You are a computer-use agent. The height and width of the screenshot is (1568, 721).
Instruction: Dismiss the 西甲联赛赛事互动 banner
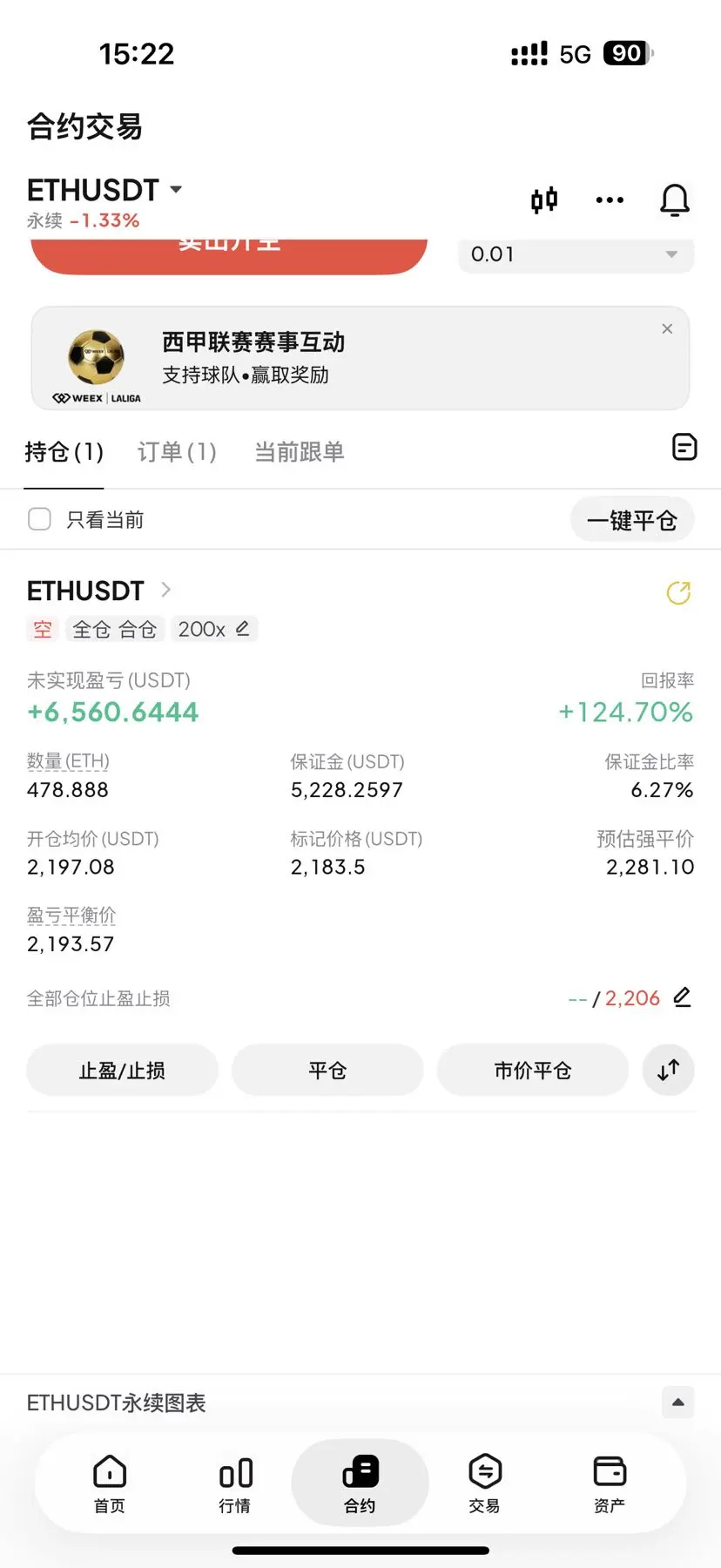(667, 328)
